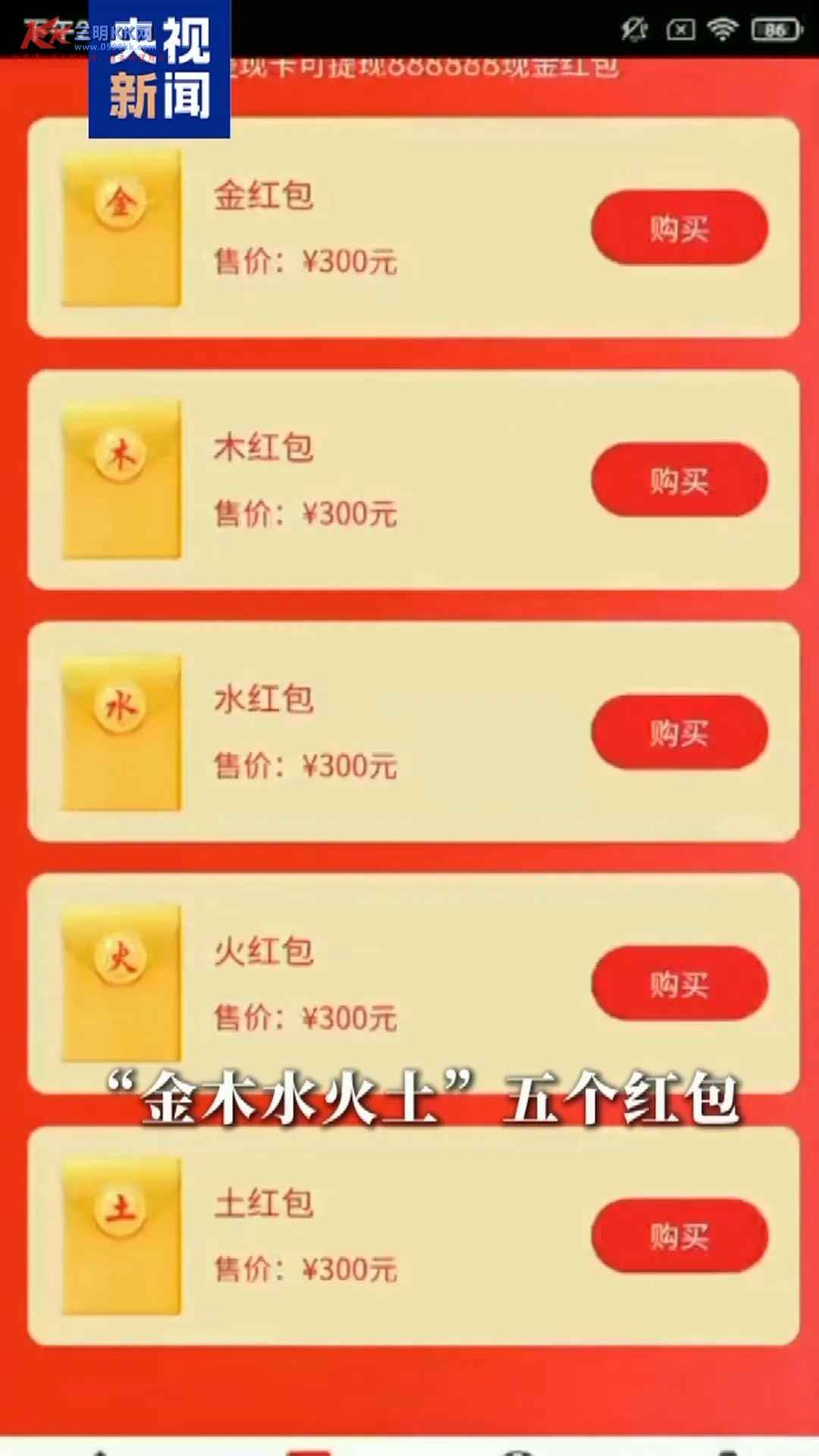This screenshot has width=819, height=1456.
Task: Select 购买 for the 火红包
Action: [679, 984]
